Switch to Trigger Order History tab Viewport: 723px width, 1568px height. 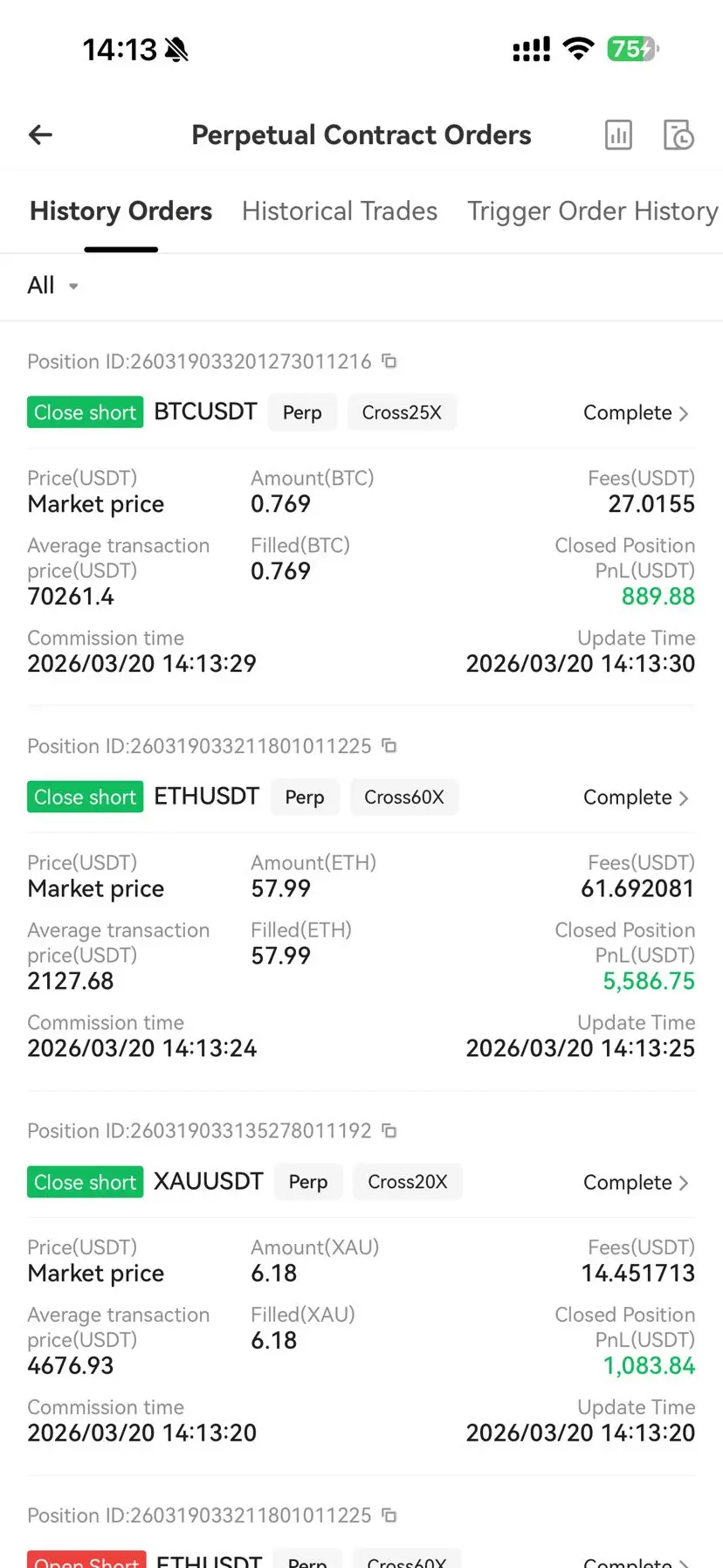click(x=592, y=211)
